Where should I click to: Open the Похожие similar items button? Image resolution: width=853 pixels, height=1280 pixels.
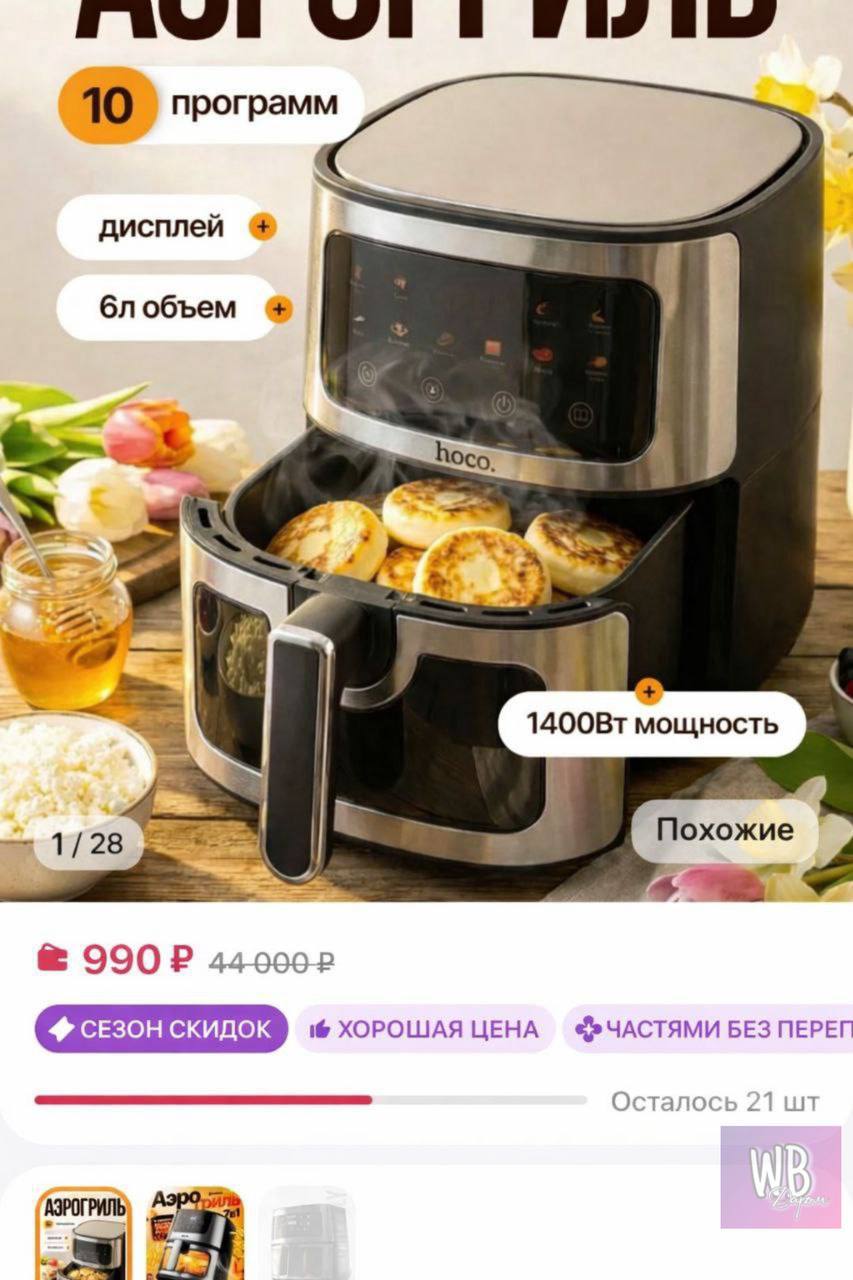pyautogui.click(x=724, y=830)
